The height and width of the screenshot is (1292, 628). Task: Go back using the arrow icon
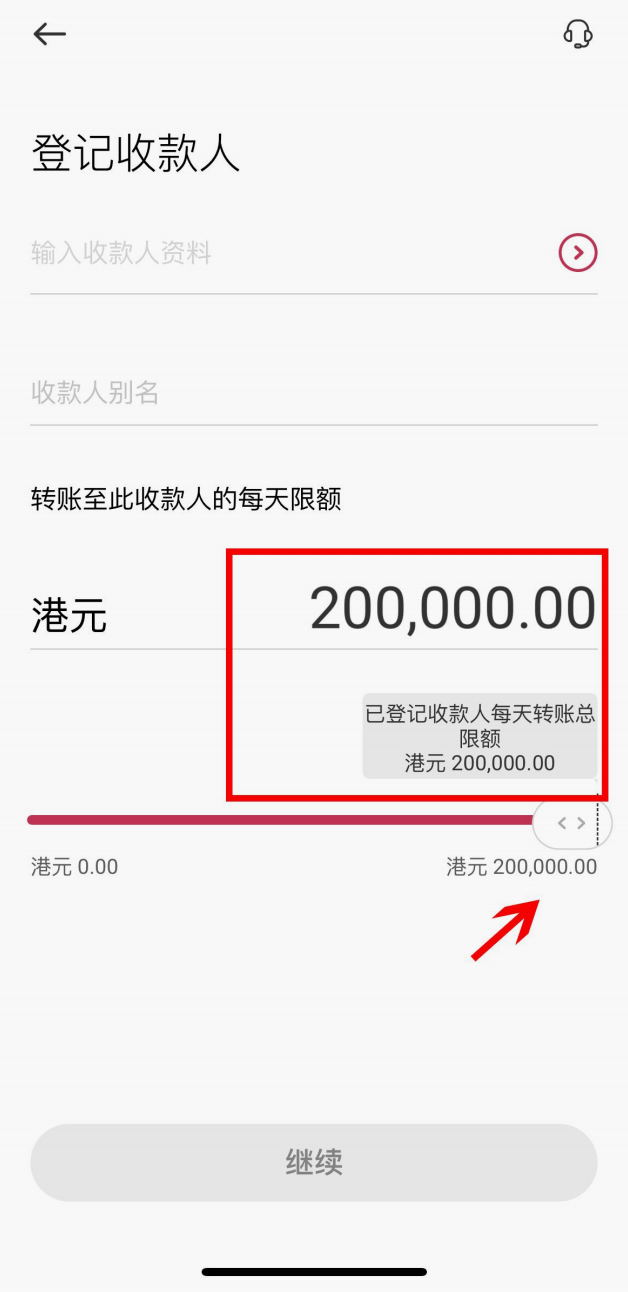coord(49,34)
